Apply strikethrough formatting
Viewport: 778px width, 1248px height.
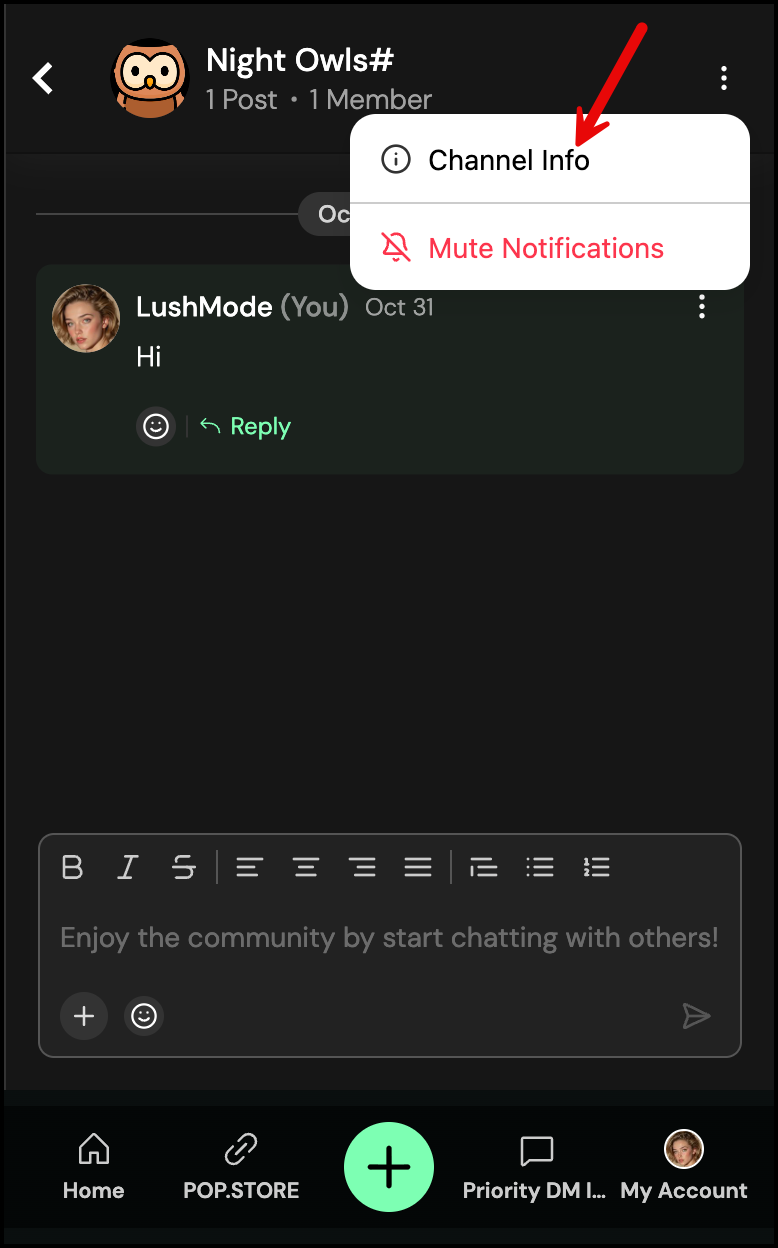coord(183,867)
